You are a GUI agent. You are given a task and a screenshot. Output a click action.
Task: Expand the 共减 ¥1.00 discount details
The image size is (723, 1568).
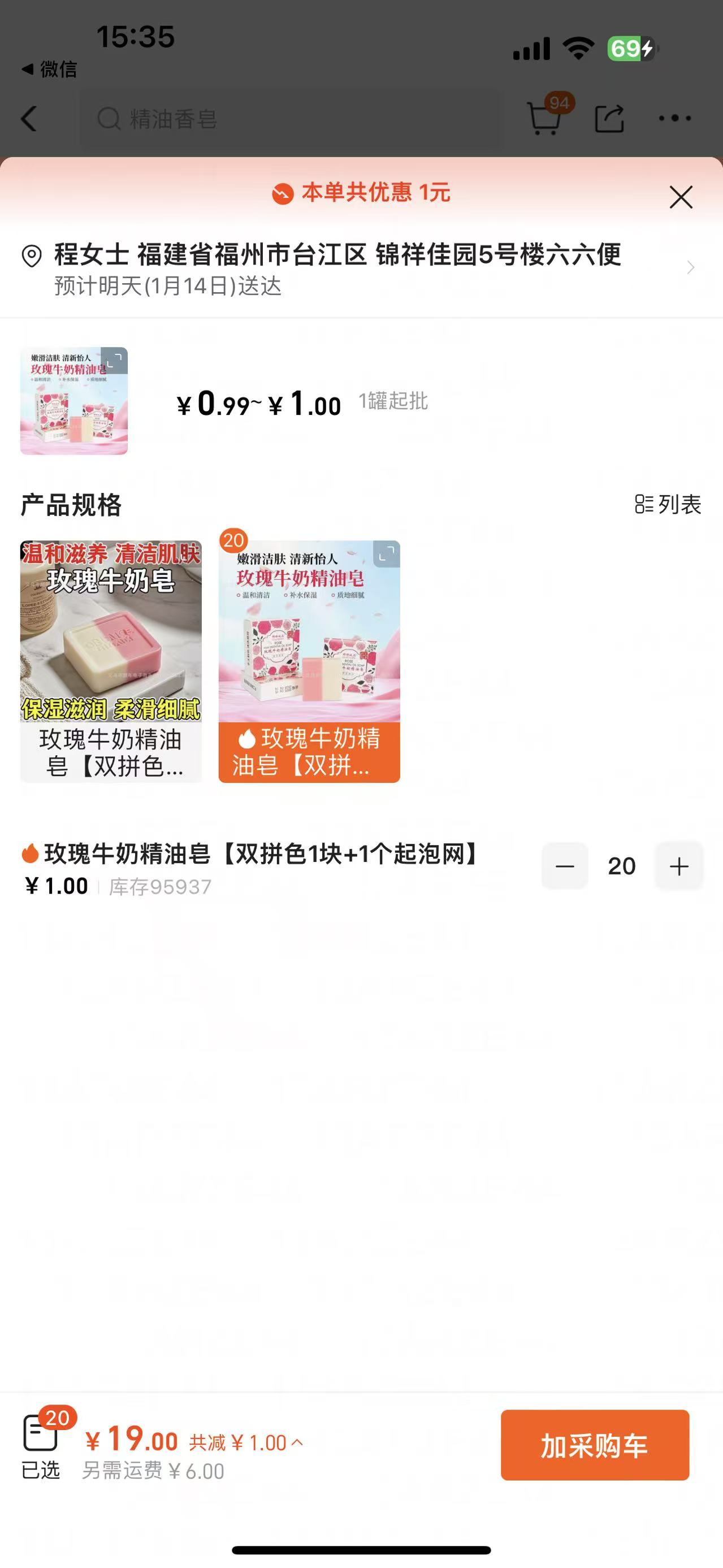point(246,1443)
